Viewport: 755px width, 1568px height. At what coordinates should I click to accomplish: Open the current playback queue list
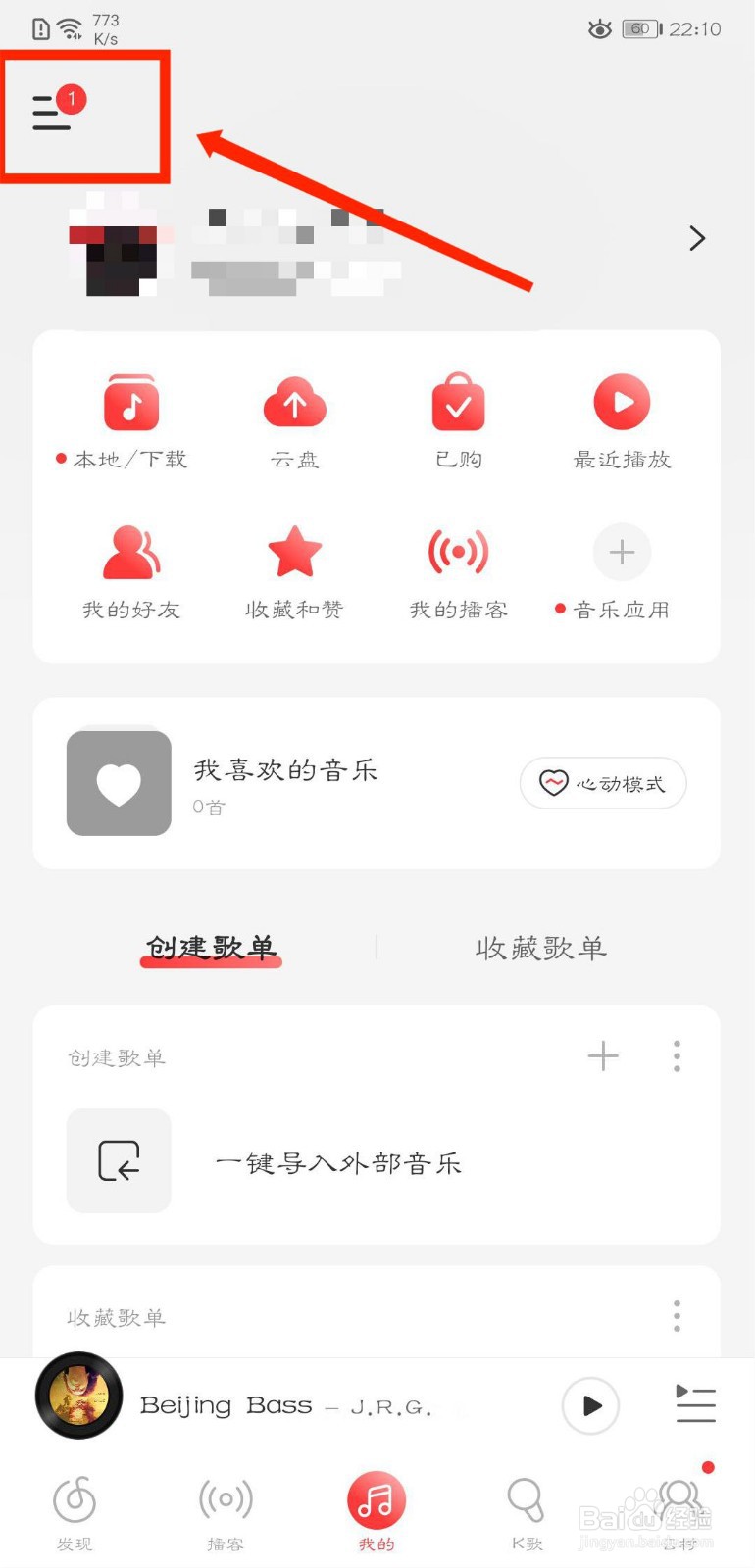[695, 1405]
